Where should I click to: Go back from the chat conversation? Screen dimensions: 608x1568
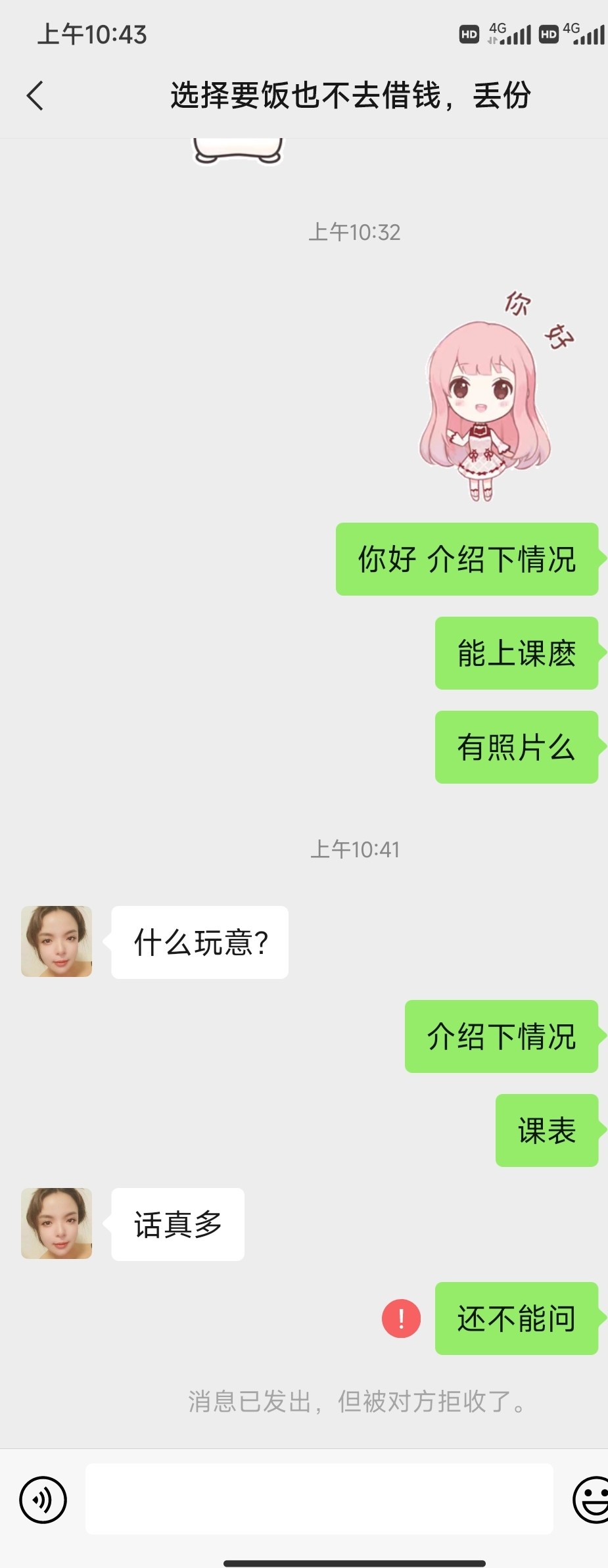point(35,96)
